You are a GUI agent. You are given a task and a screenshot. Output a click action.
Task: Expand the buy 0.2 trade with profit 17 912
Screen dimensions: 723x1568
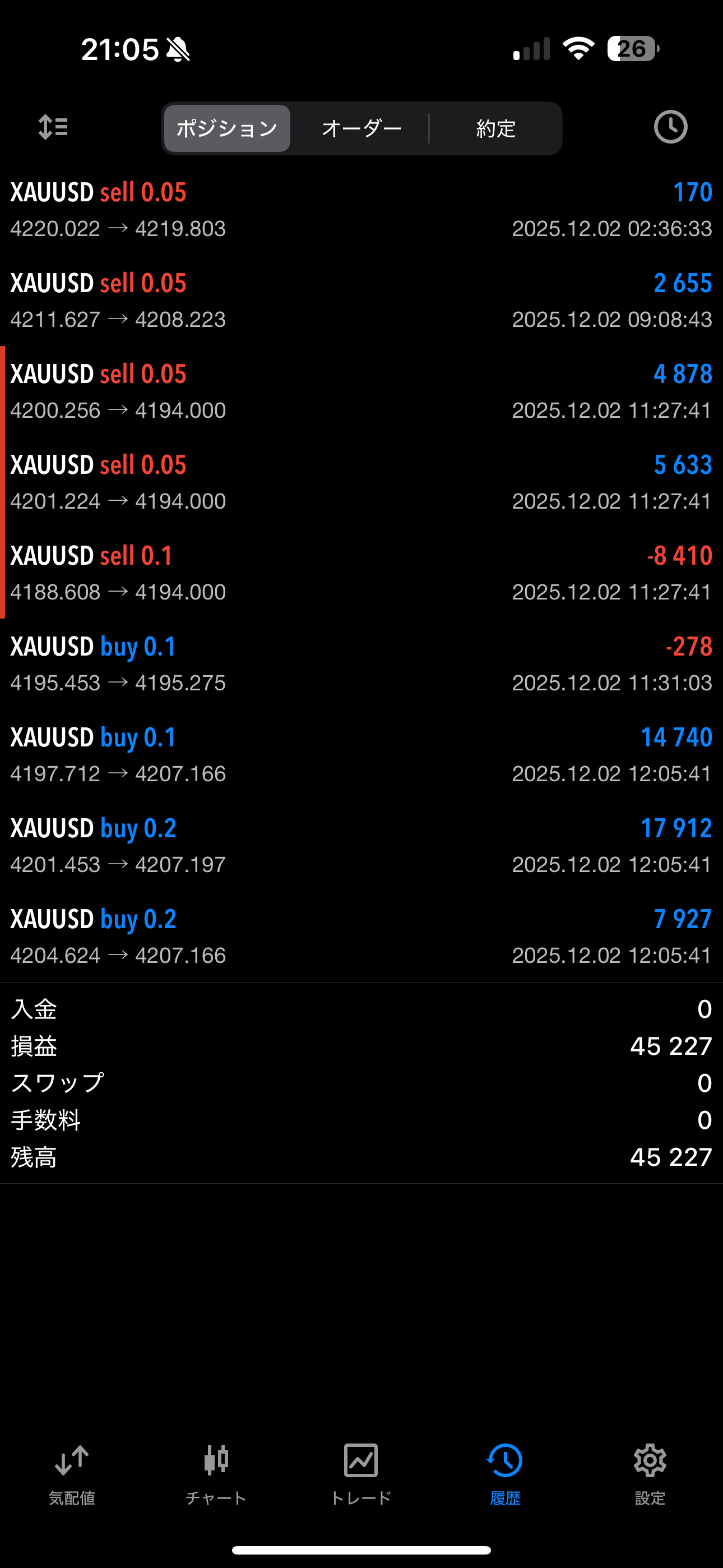click(x=361, y=846)
